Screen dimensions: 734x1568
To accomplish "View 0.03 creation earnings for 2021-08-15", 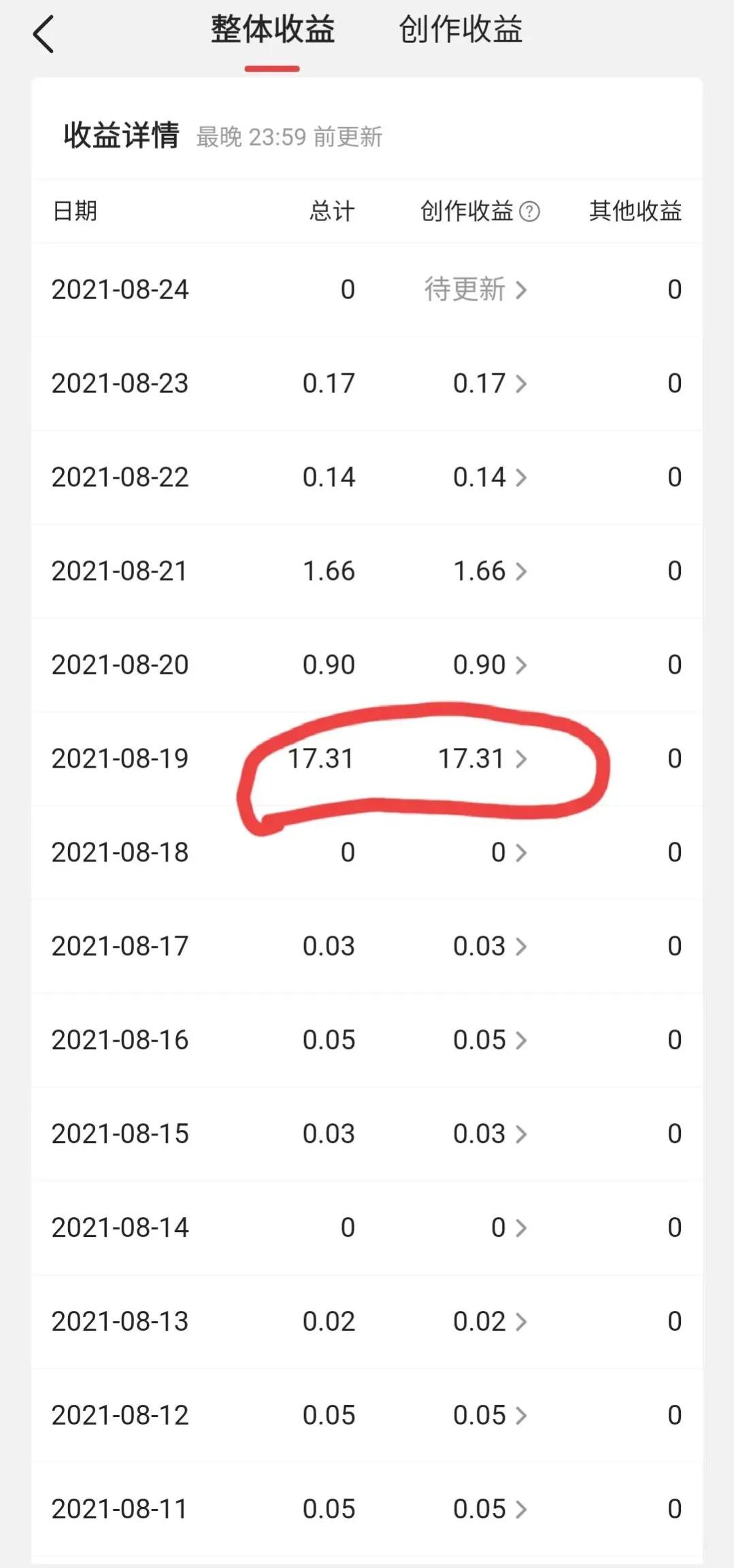I will tap(489, 1134).
